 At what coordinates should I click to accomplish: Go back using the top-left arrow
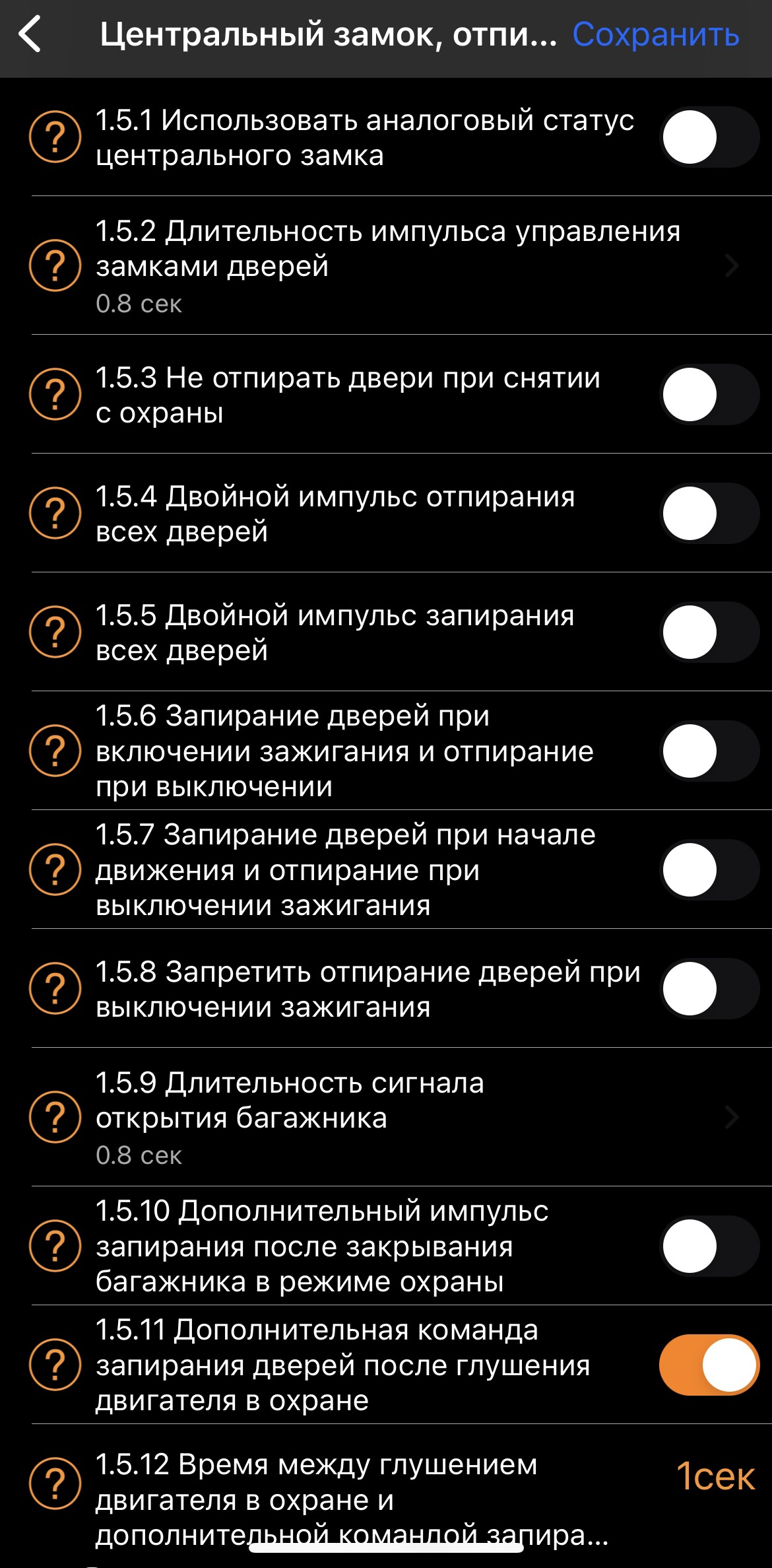[31, 34]
